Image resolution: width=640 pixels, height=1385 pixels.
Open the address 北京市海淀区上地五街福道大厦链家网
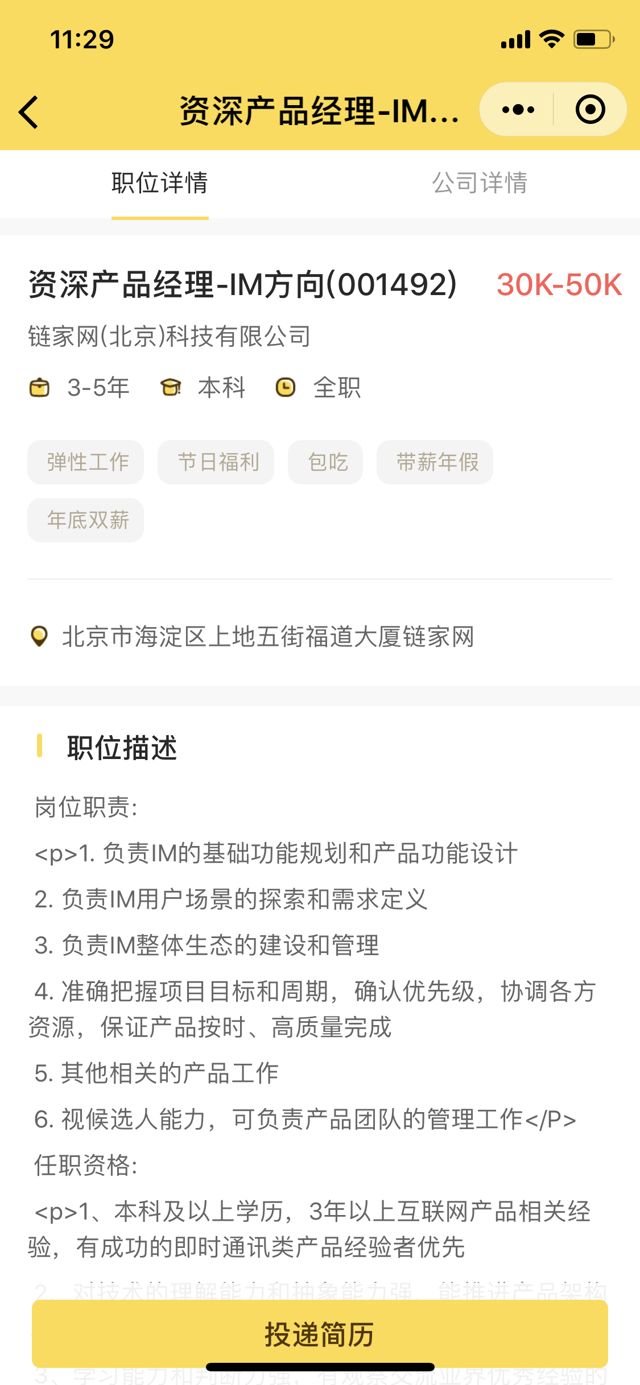[x=267, y=636]
